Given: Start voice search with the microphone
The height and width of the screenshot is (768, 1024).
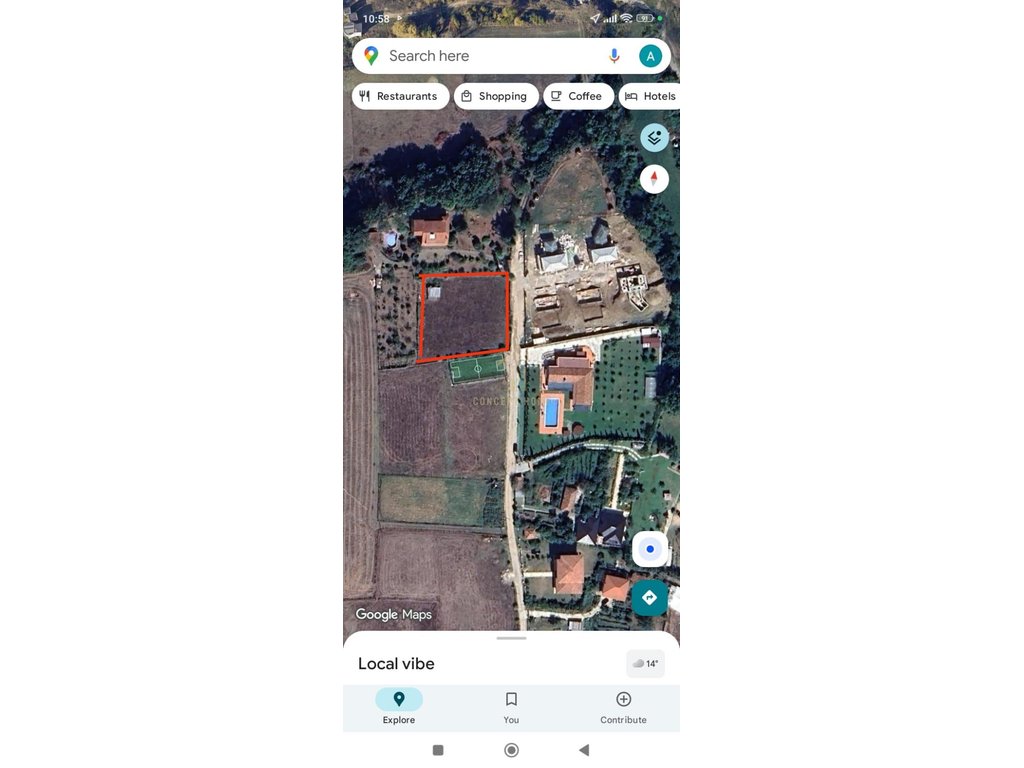Looking at the screenshot, I should [x=614, y=56].
